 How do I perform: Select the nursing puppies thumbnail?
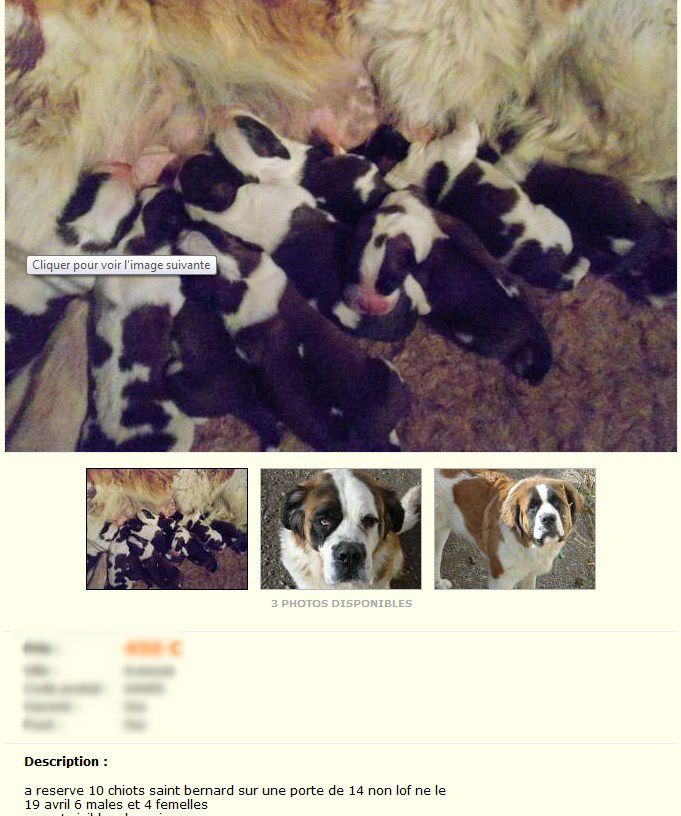tap(167, 529)
